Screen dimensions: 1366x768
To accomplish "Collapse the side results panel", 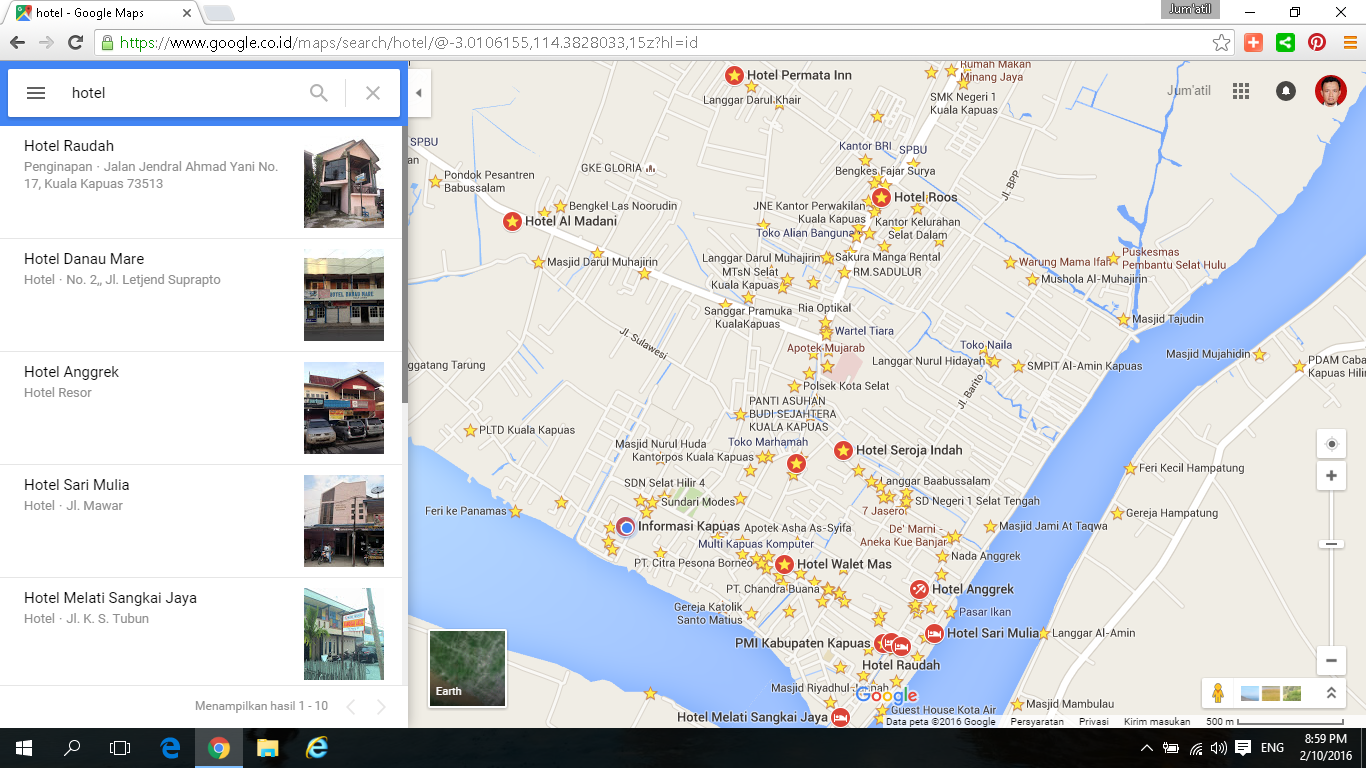I will 419,93.
